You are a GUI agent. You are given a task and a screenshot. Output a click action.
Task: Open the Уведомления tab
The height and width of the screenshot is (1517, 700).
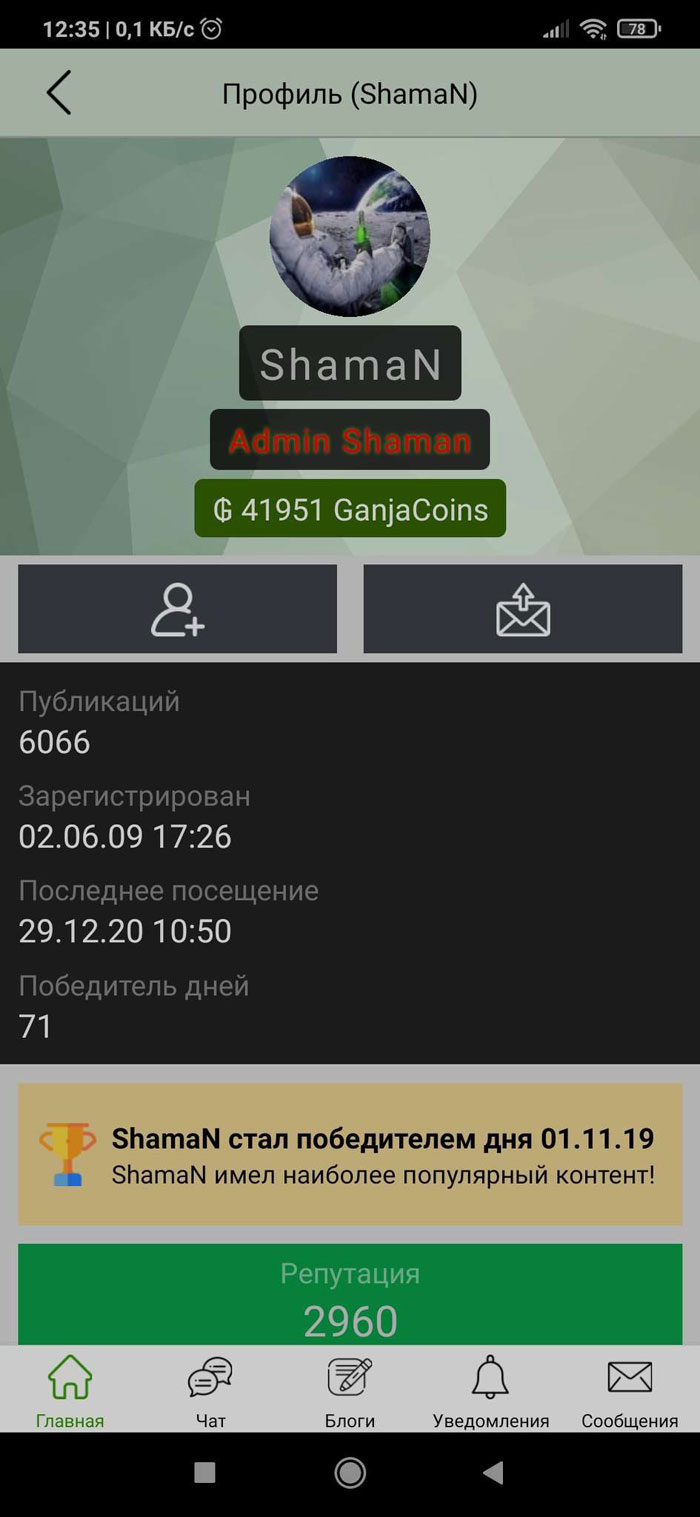(x=490, y=1391)
